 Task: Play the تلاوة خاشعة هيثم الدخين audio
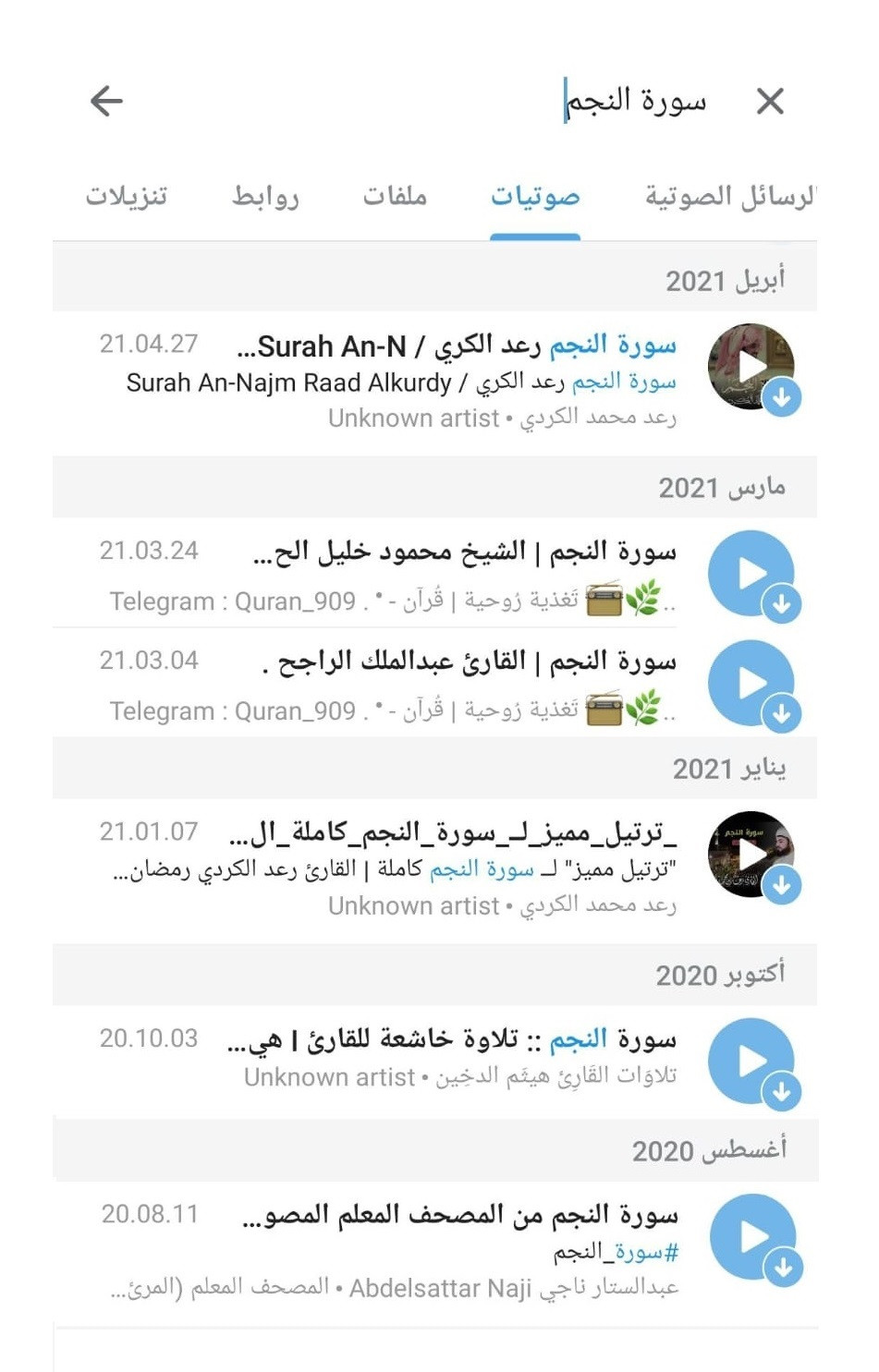pos(750,1061)
